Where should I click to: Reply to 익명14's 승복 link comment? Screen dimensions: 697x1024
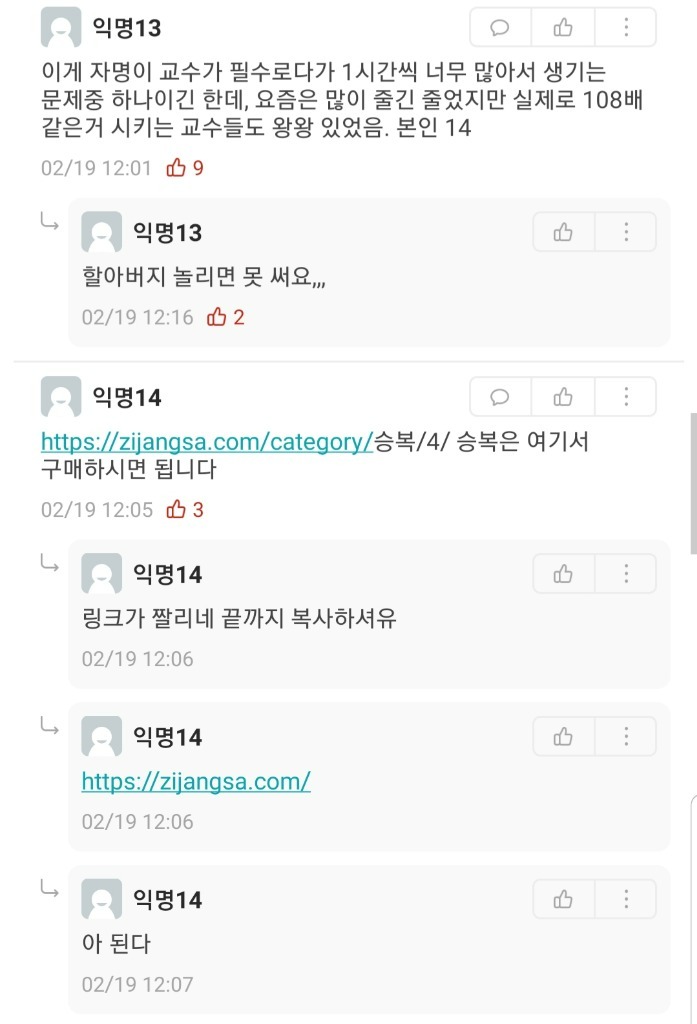click(500, 397)
